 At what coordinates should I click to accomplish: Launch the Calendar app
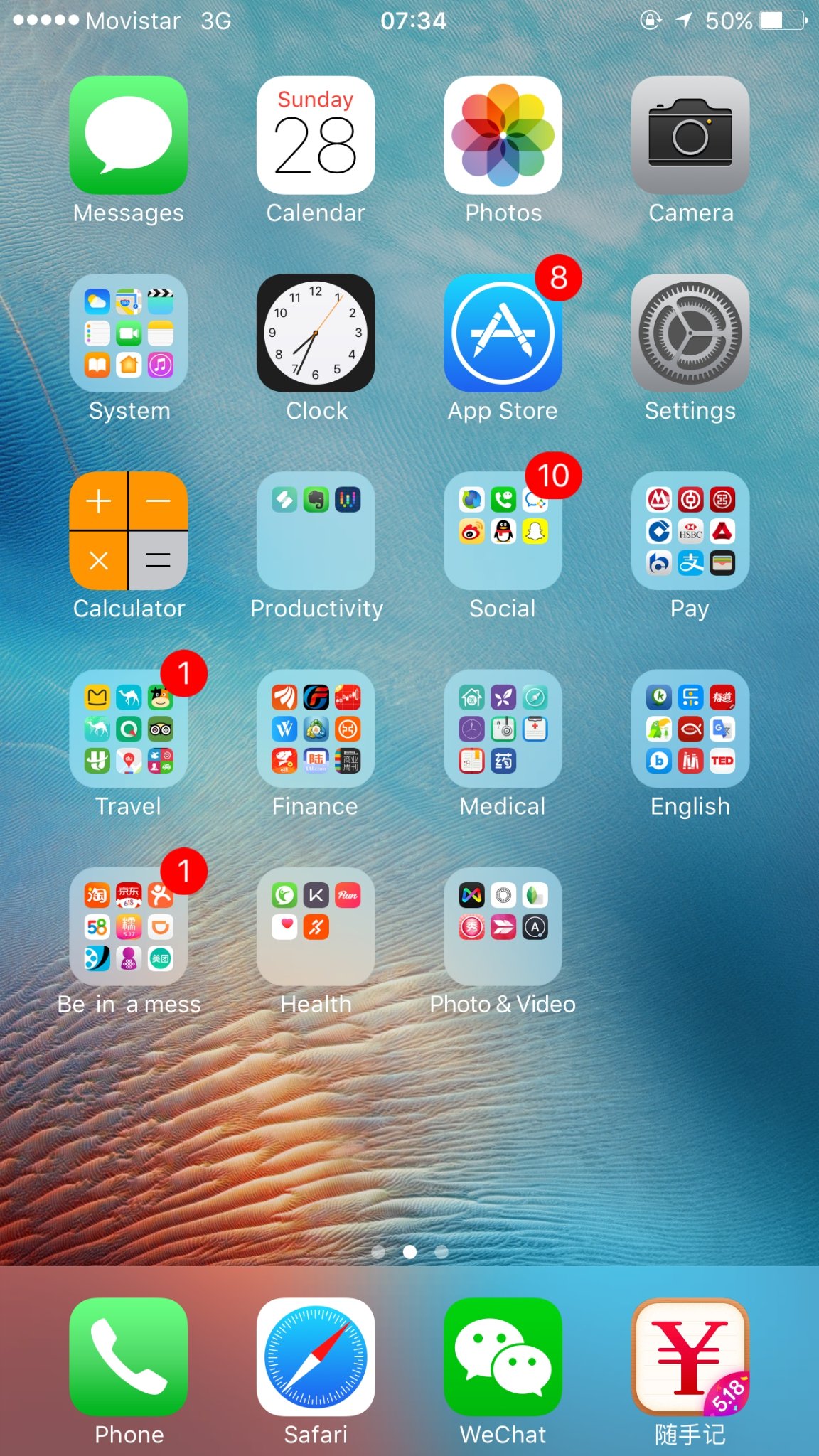click(316, 135)
